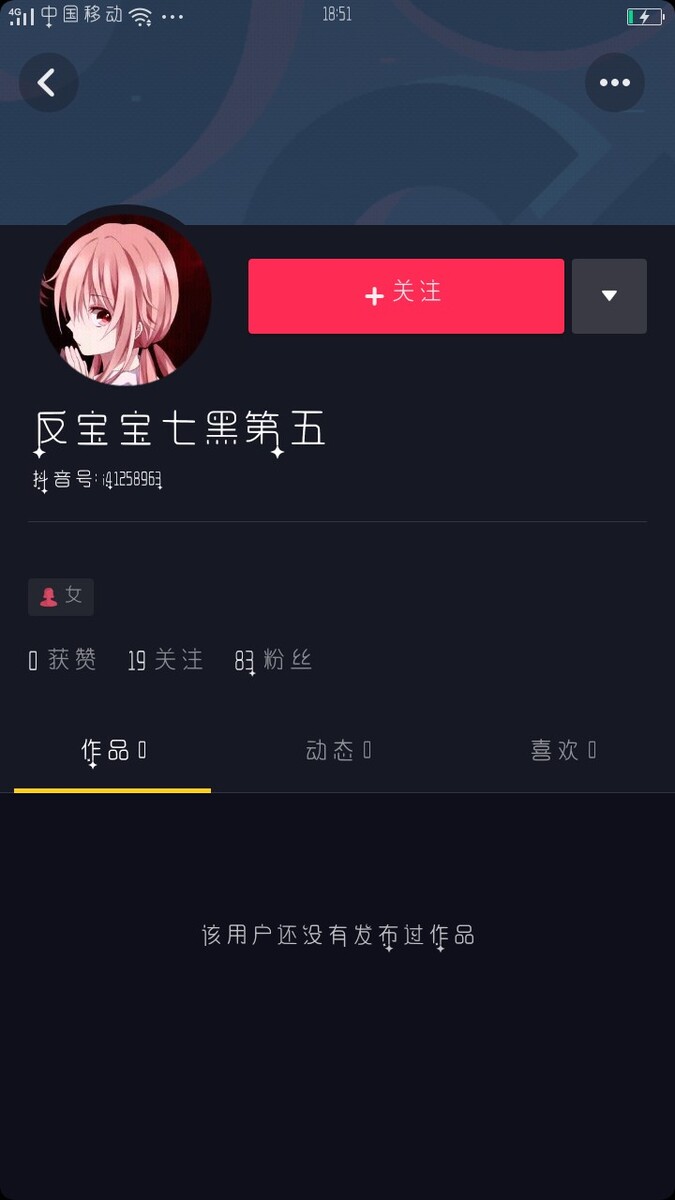Open the 19 关注 following list
Image resolution: width=675 pixels, height=1200 pixels.
tap(165, 660)
